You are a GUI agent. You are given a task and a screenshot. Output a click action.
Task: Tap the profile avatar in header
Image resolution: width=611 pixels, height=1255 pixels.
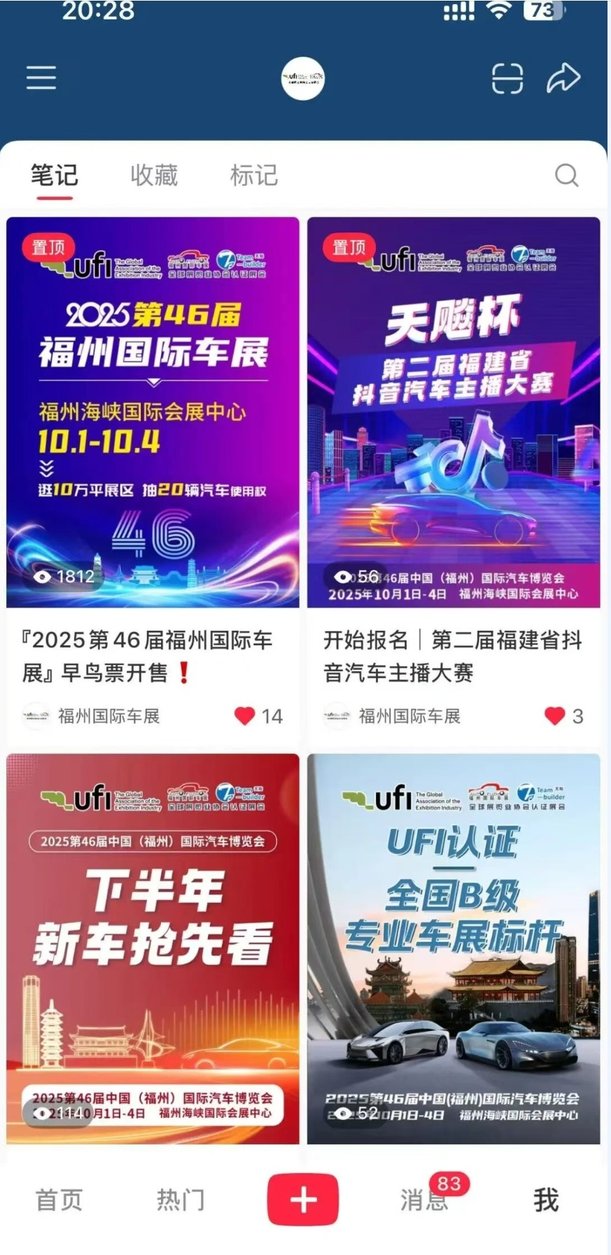coord(302,78)
